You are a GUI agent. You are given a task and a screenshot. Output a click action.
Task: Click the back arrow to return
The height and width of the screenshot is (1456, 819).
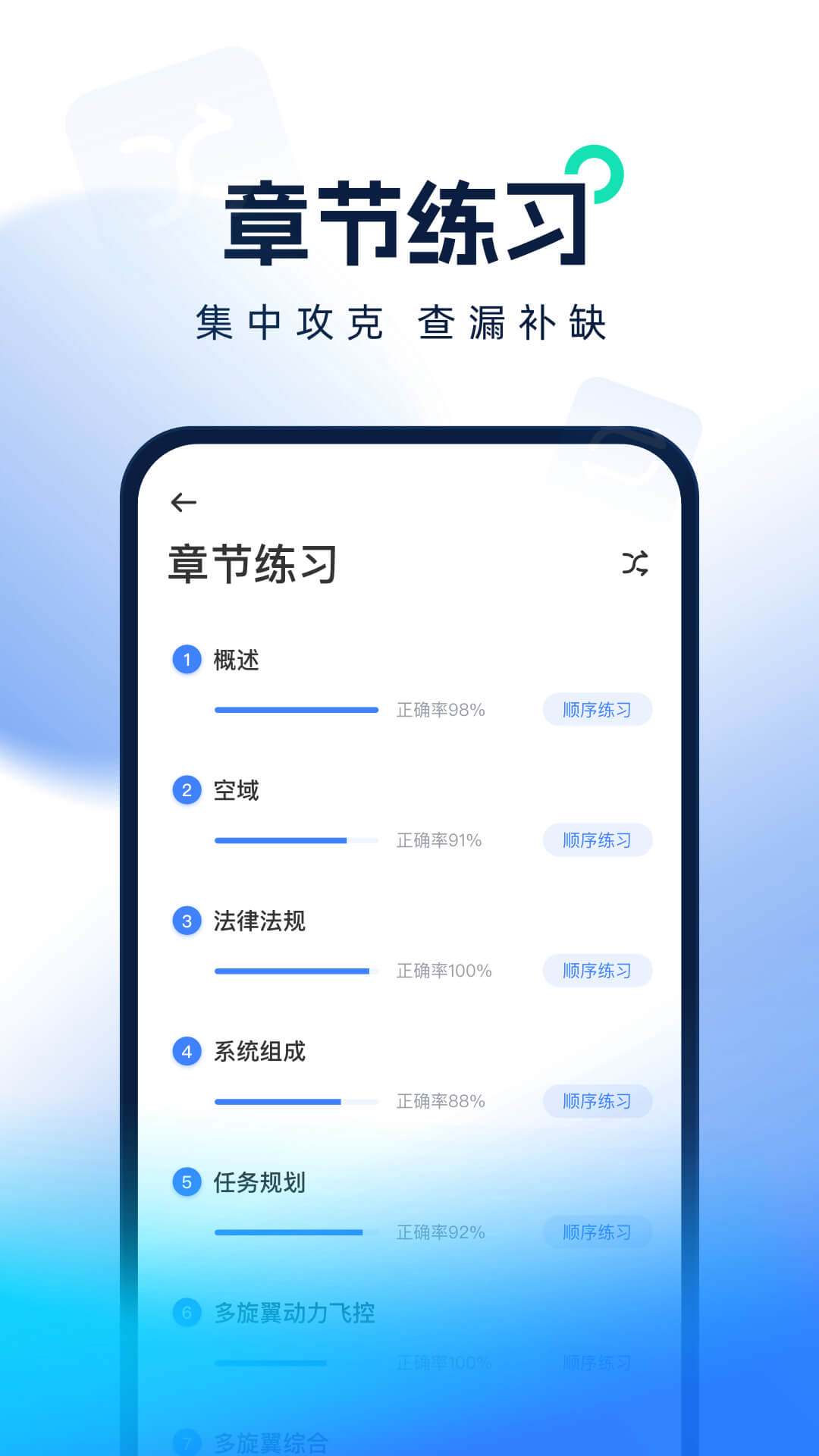tap(184, 501)
